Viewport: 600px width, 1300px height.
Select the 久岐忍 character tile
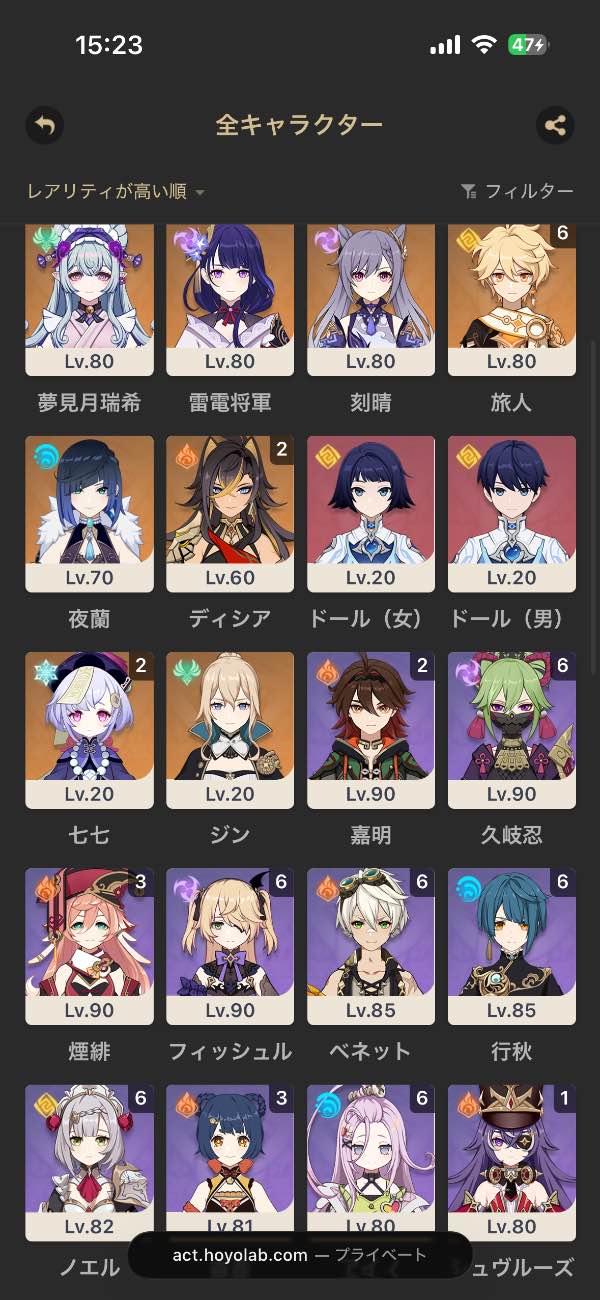512,730
